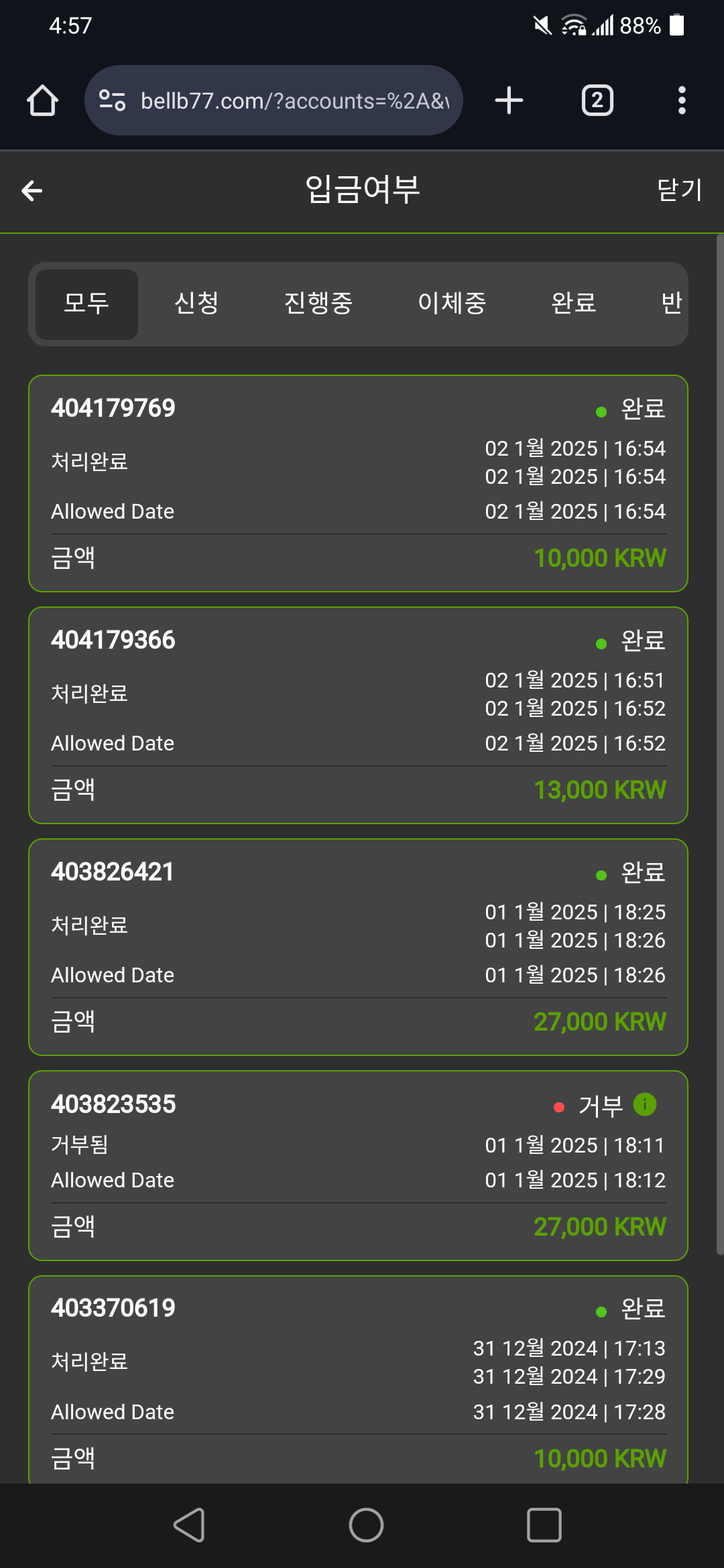Open a new browser tab
Viewport: 724px width, 1568px height.
[509, 101]
